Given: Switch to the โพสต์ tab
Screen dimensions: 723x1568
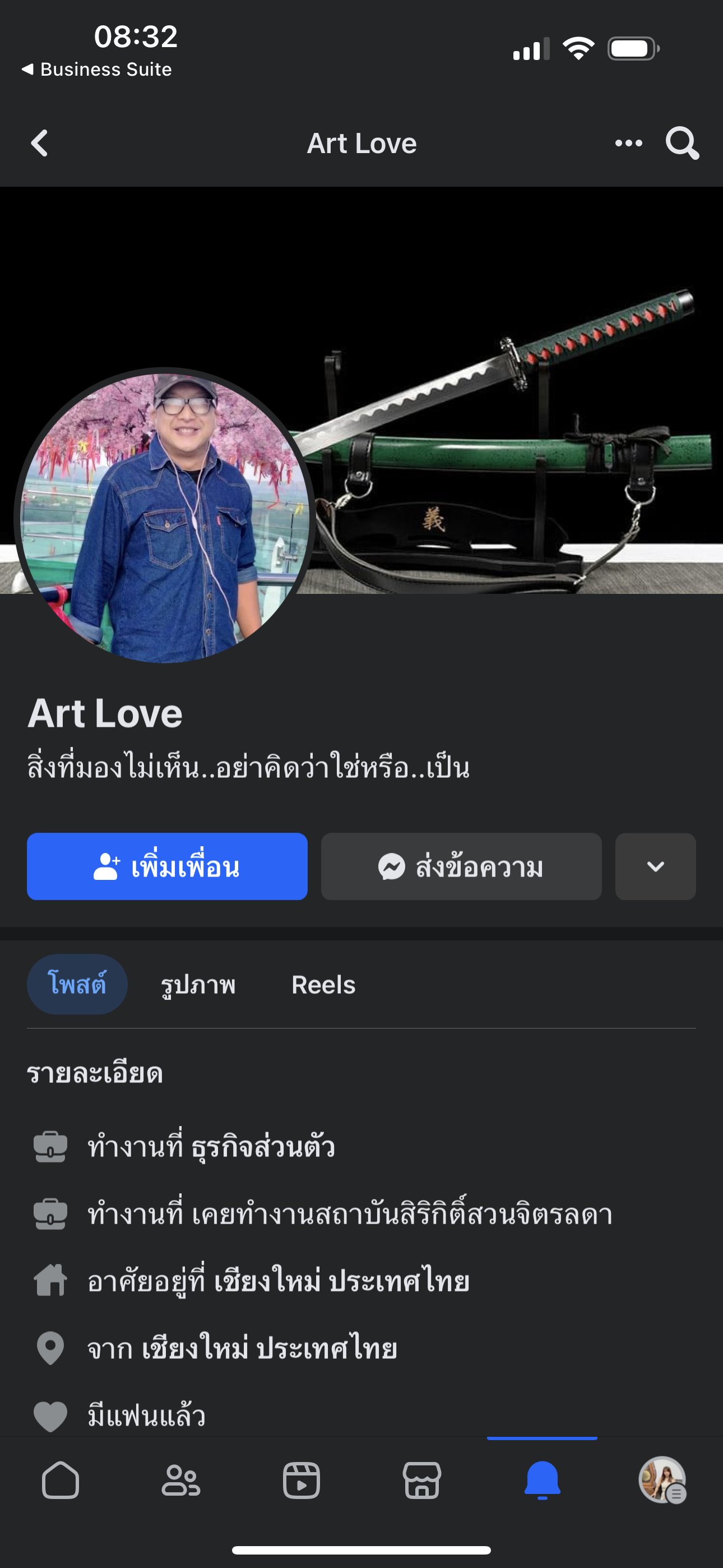Looking at the screenshot, I should pos(77,984).
